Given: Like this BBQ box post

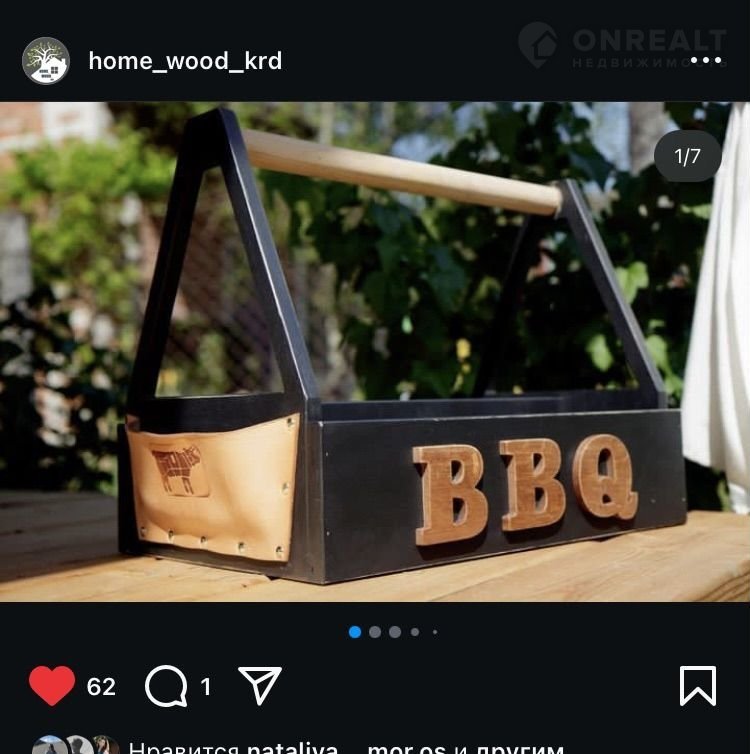Looking at the screenshot, I should (52, 686).
